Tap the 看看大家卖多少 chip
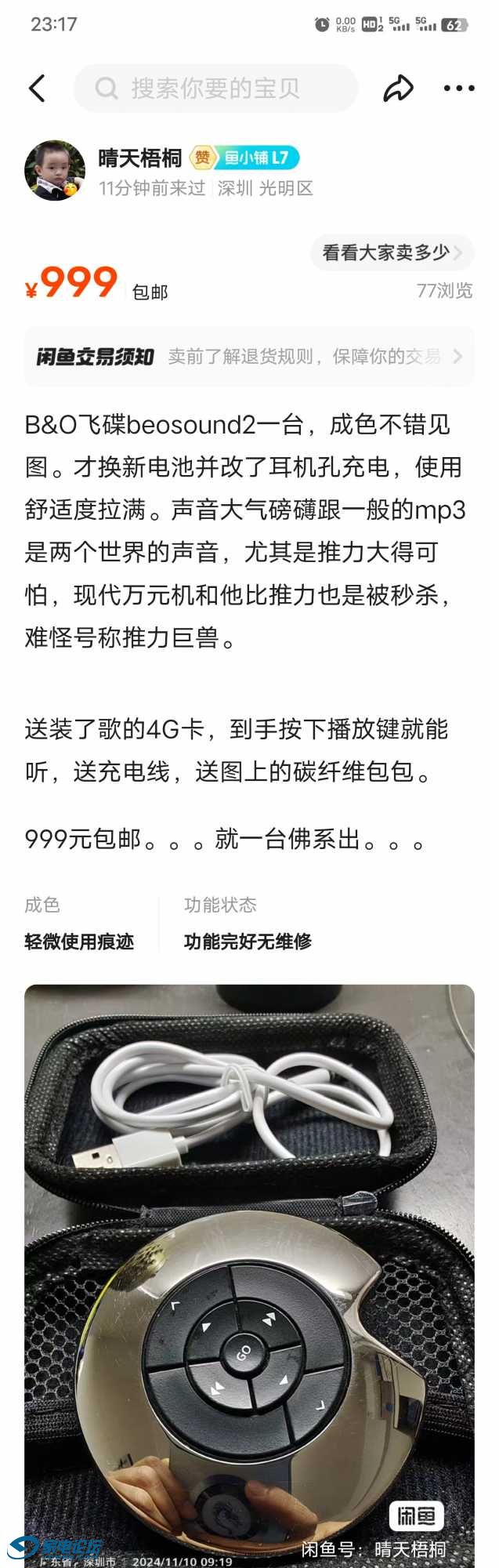Viewport: 499px width, 1568px height. [x=392, y=252]
